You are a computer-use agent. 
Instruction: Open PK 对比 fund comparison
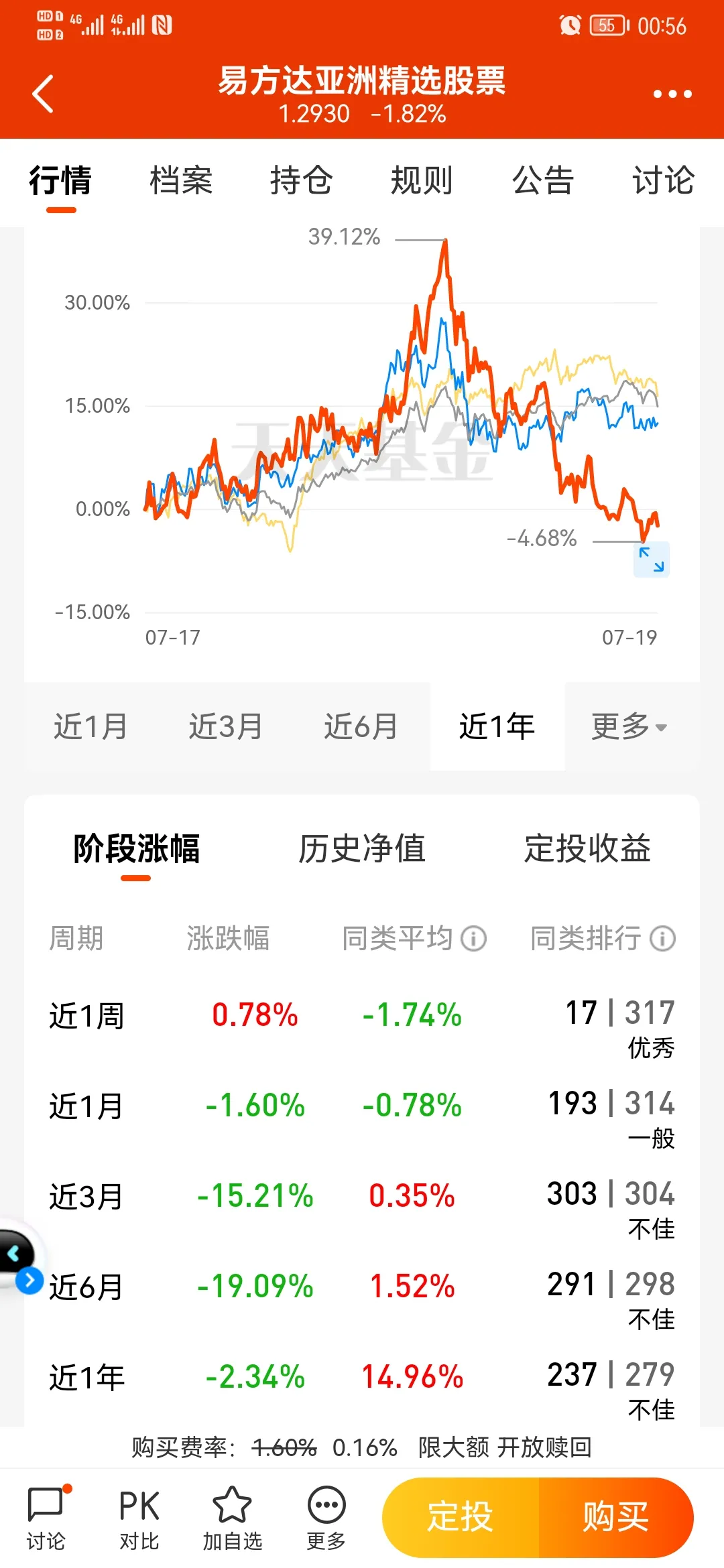(139, 1518)
